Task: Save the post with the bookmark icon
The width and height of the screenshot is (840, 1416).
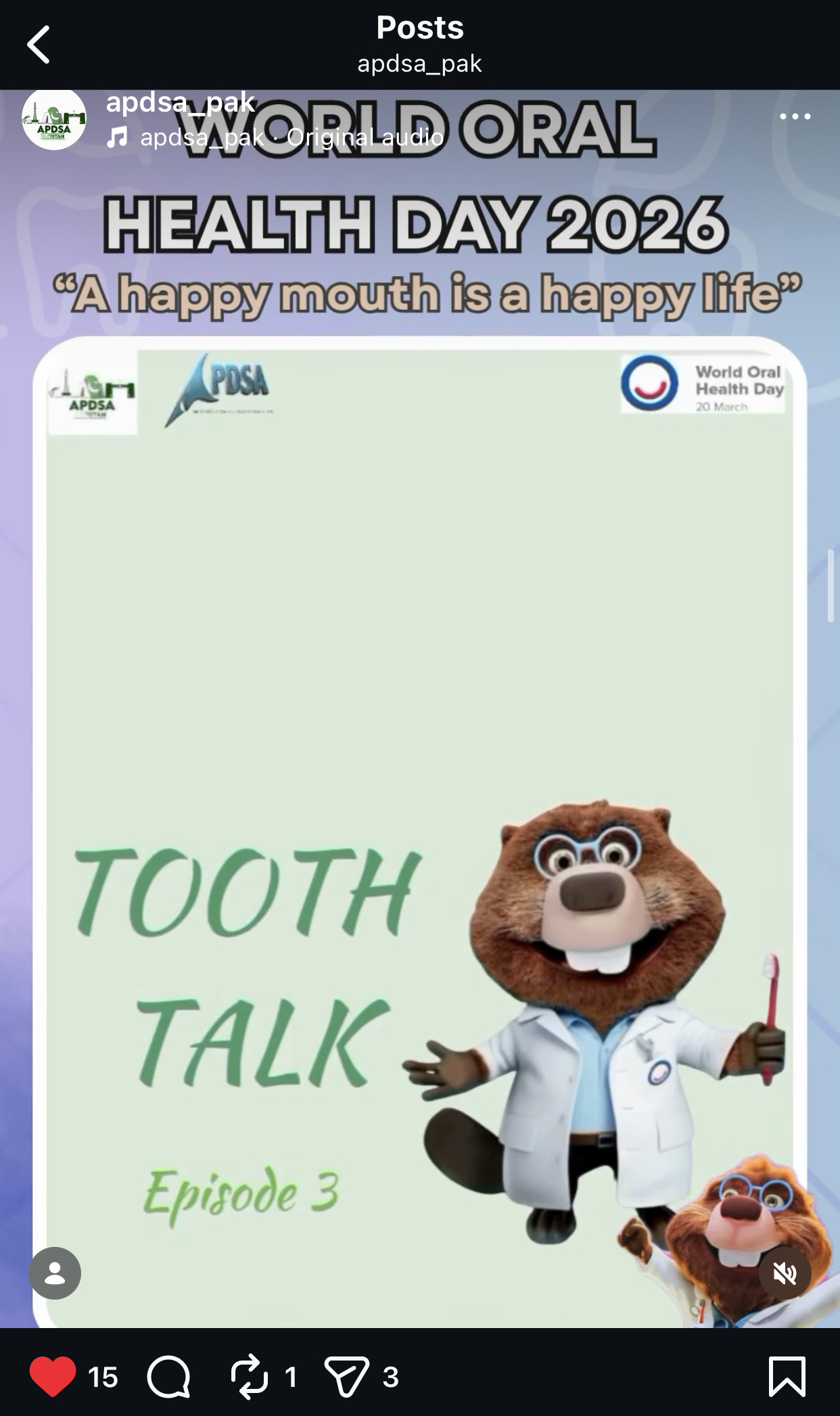Action: 787,1376
